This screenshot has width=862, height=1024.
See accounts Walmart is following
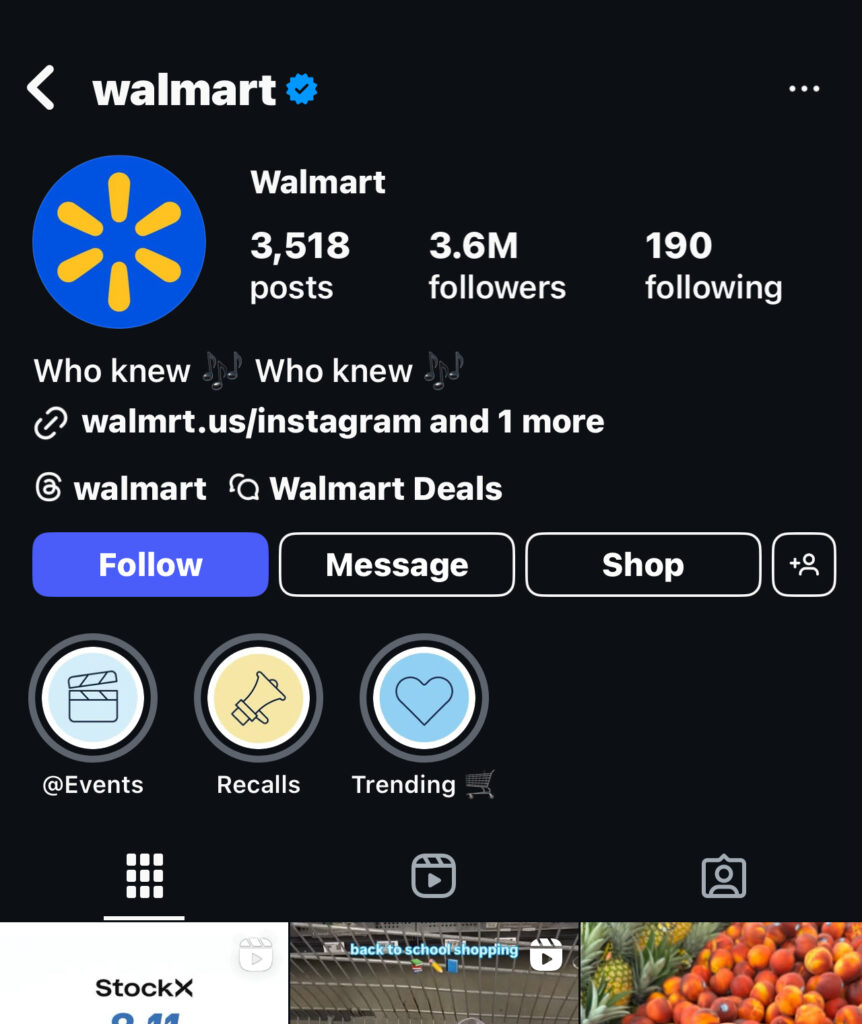pos(713,265)
